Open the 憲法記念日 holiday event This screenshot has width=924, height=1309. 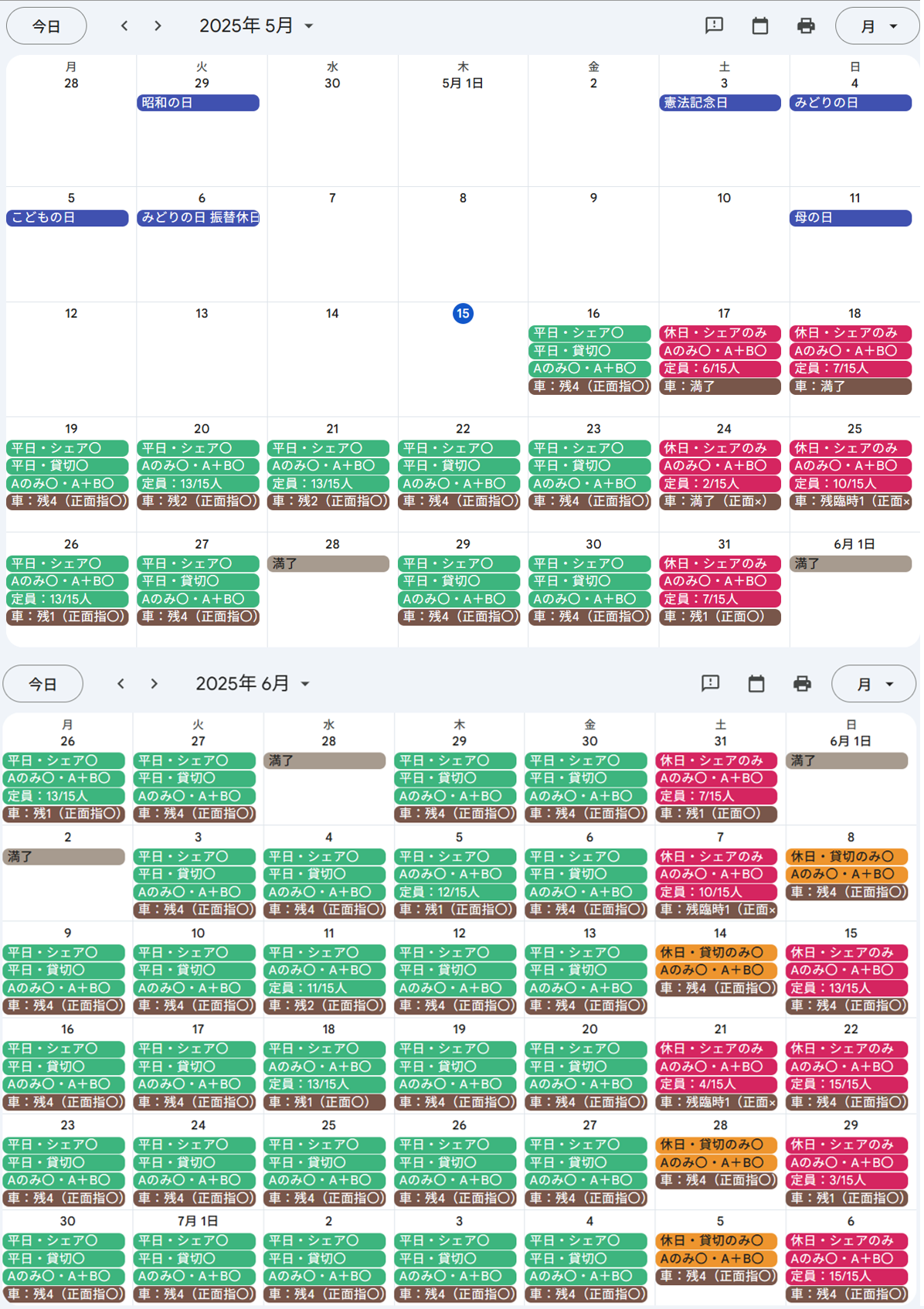point(719,103)
